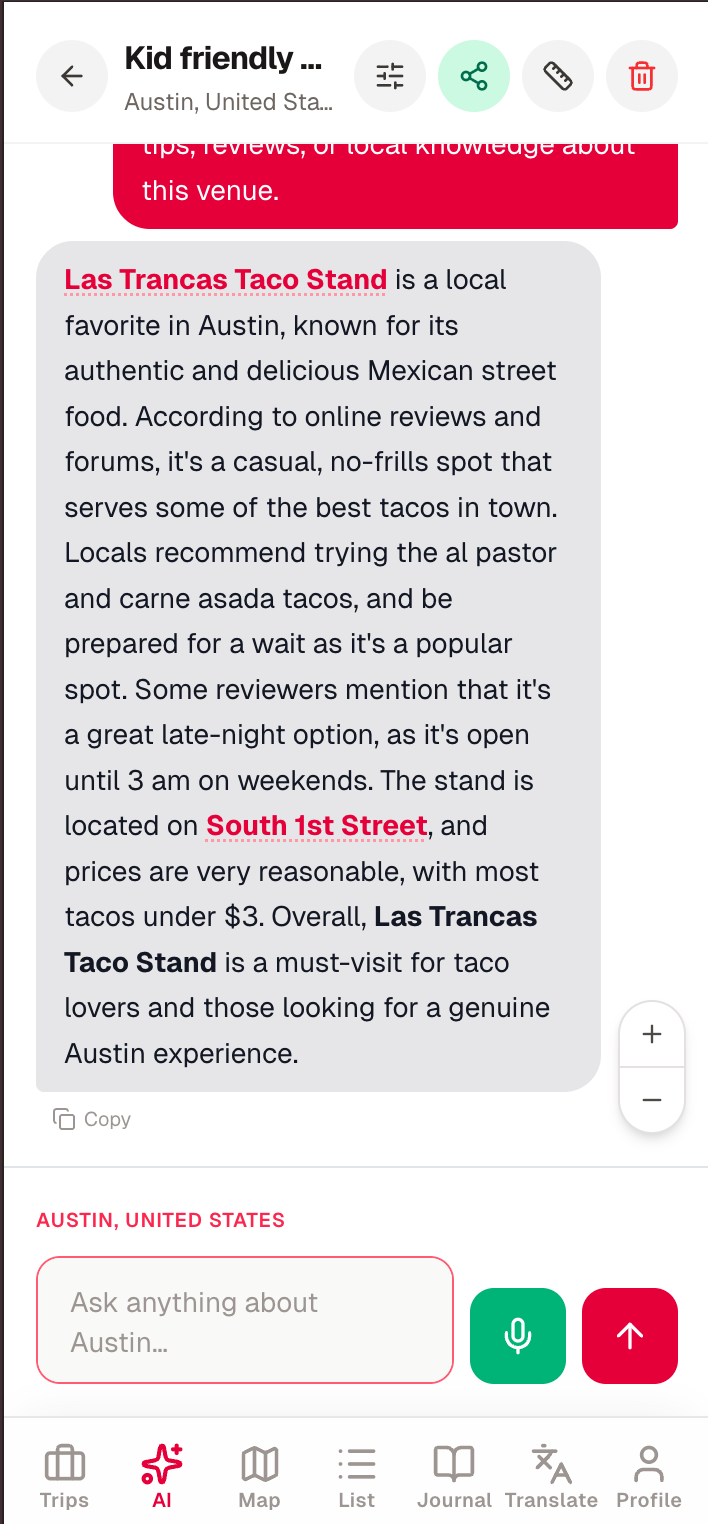
Task: Focus the Ask anything about Austin field
Action: click(x=245, y=1320)
